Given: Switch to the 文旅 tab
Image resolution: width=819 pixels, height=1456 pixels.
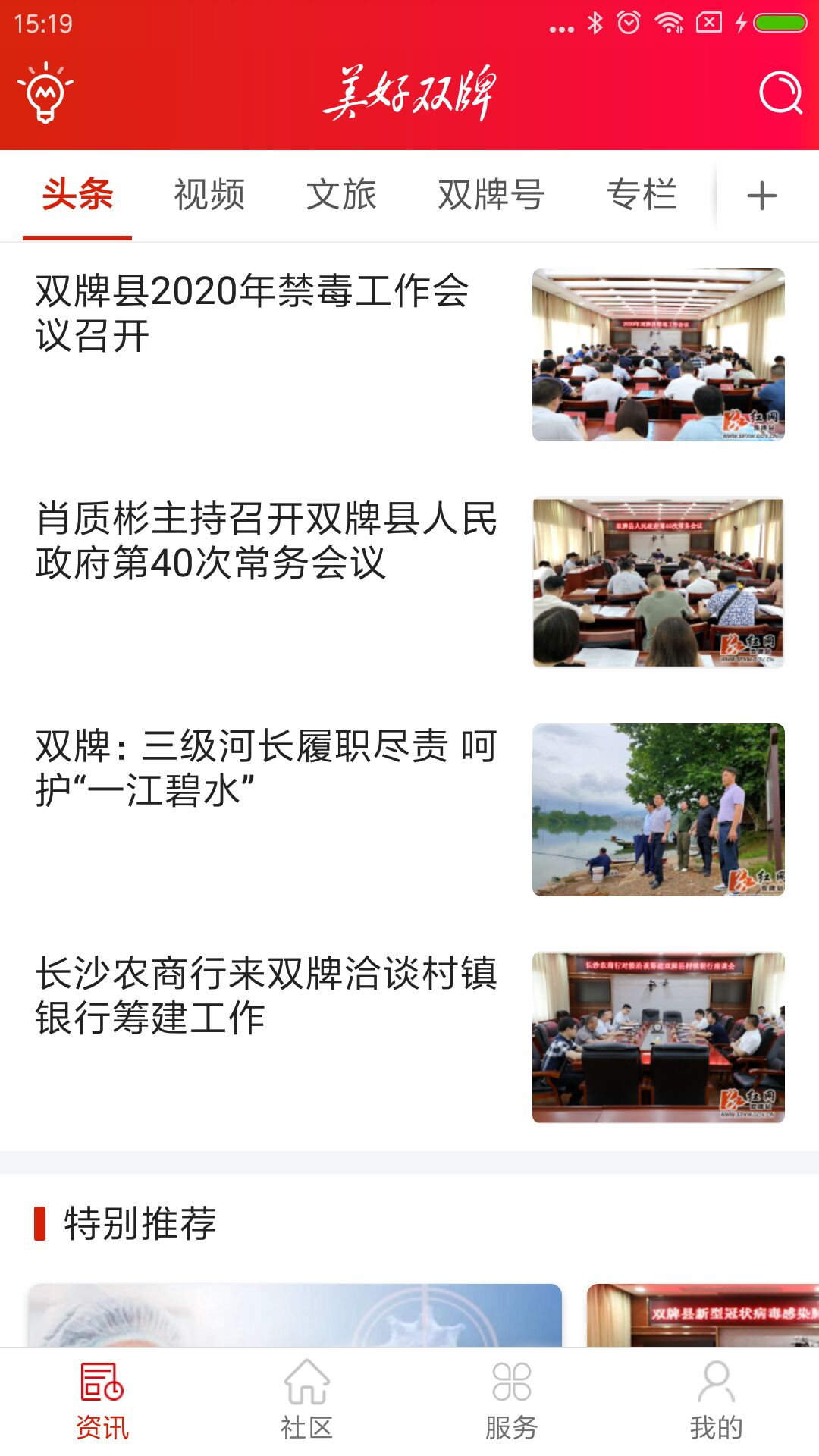Looking at the screenshot, I should pos(341,195).
